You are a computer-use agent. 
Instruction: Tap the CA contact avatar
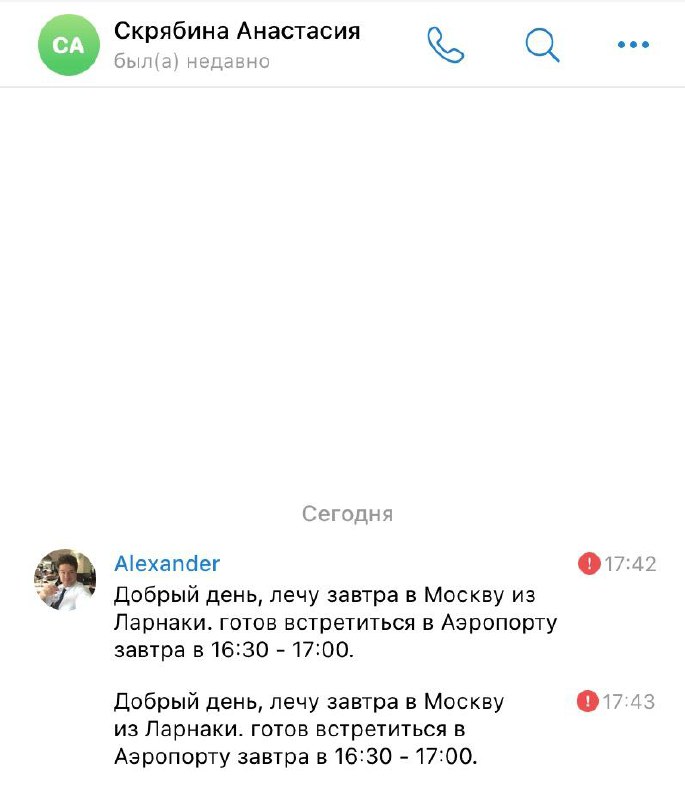(68, 46)
